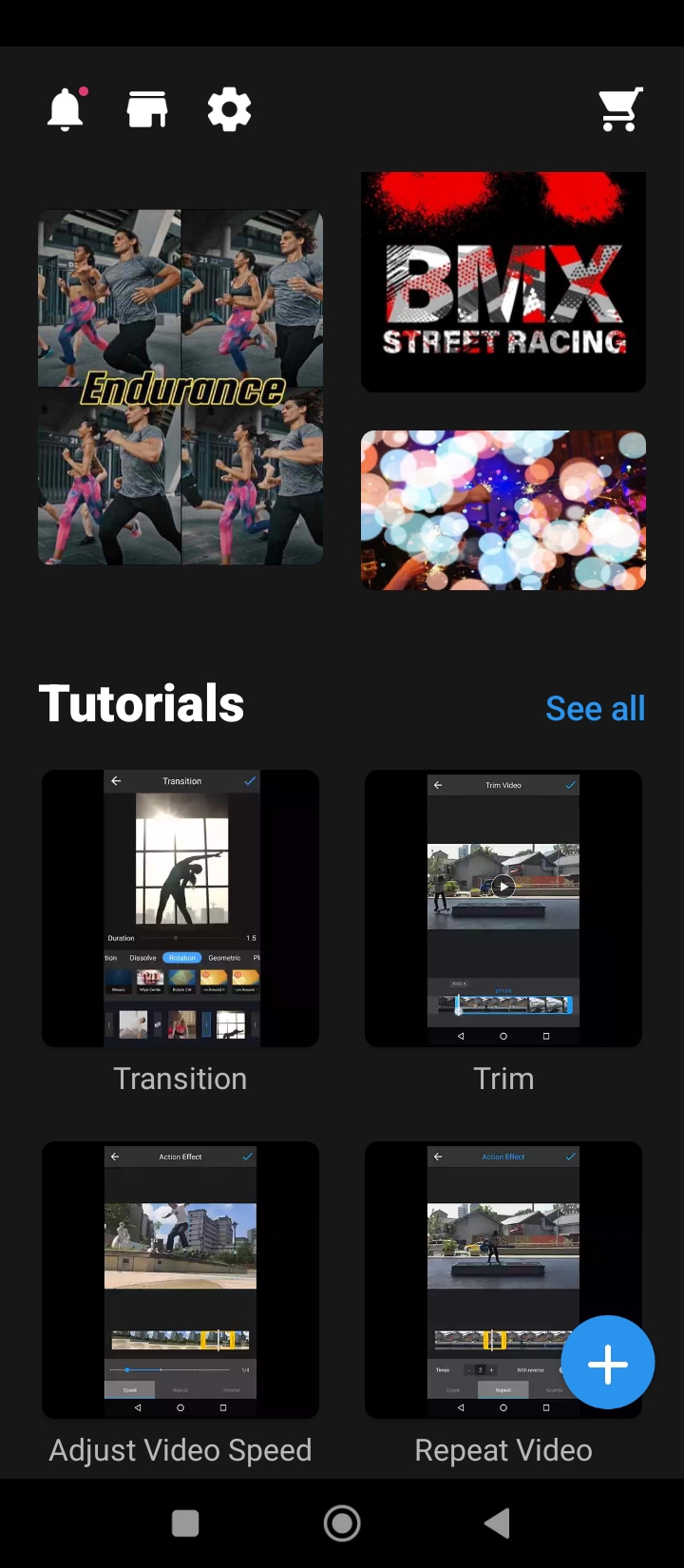The width and height of the screenshot is (684, 1568).
Task: Open the settings gear
Action: coord(229,110)
